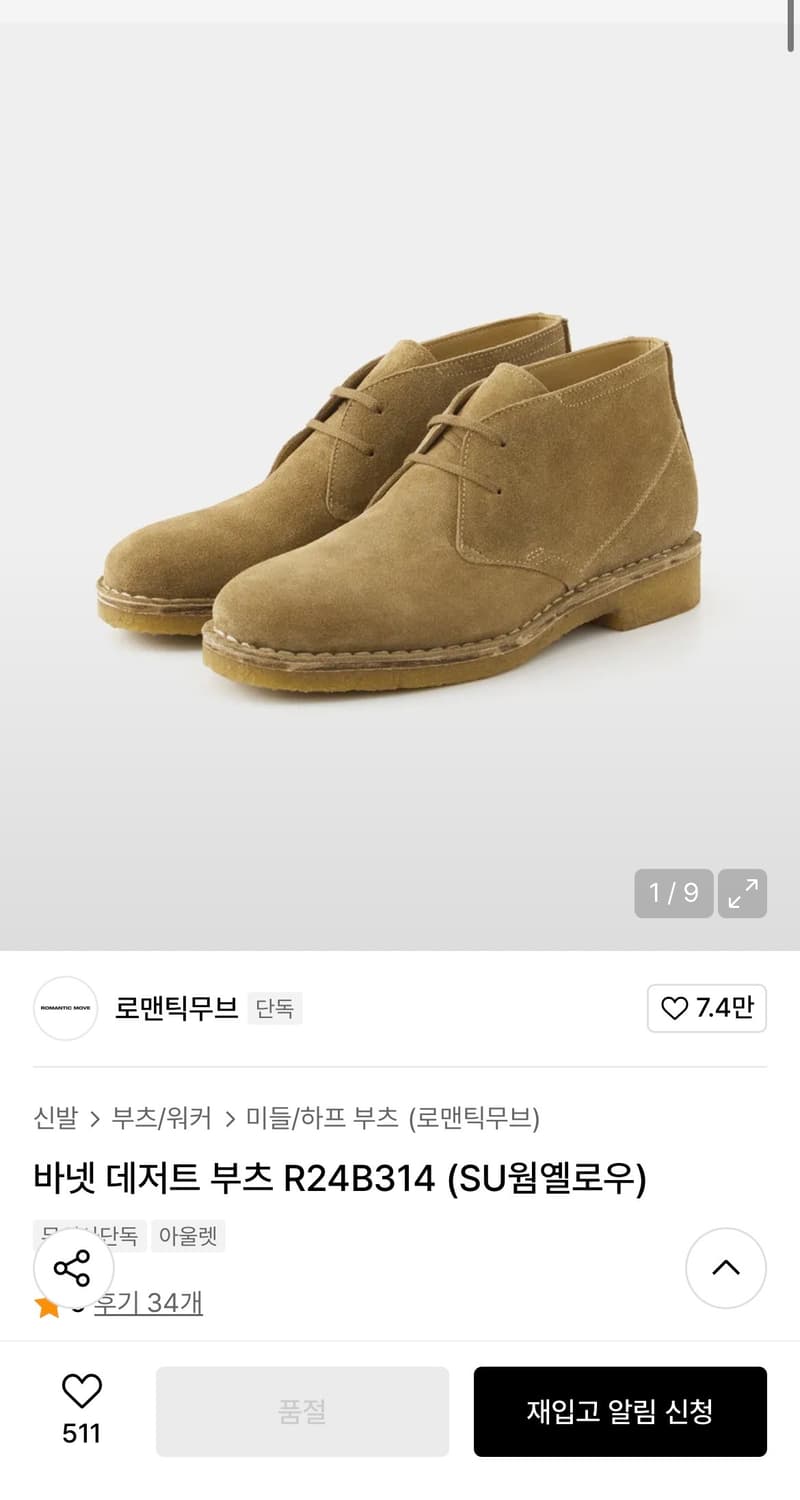Tap the disabled 품절 button
The width and height of the screenshot is (800, 1500).
[x=302, y=1411]
